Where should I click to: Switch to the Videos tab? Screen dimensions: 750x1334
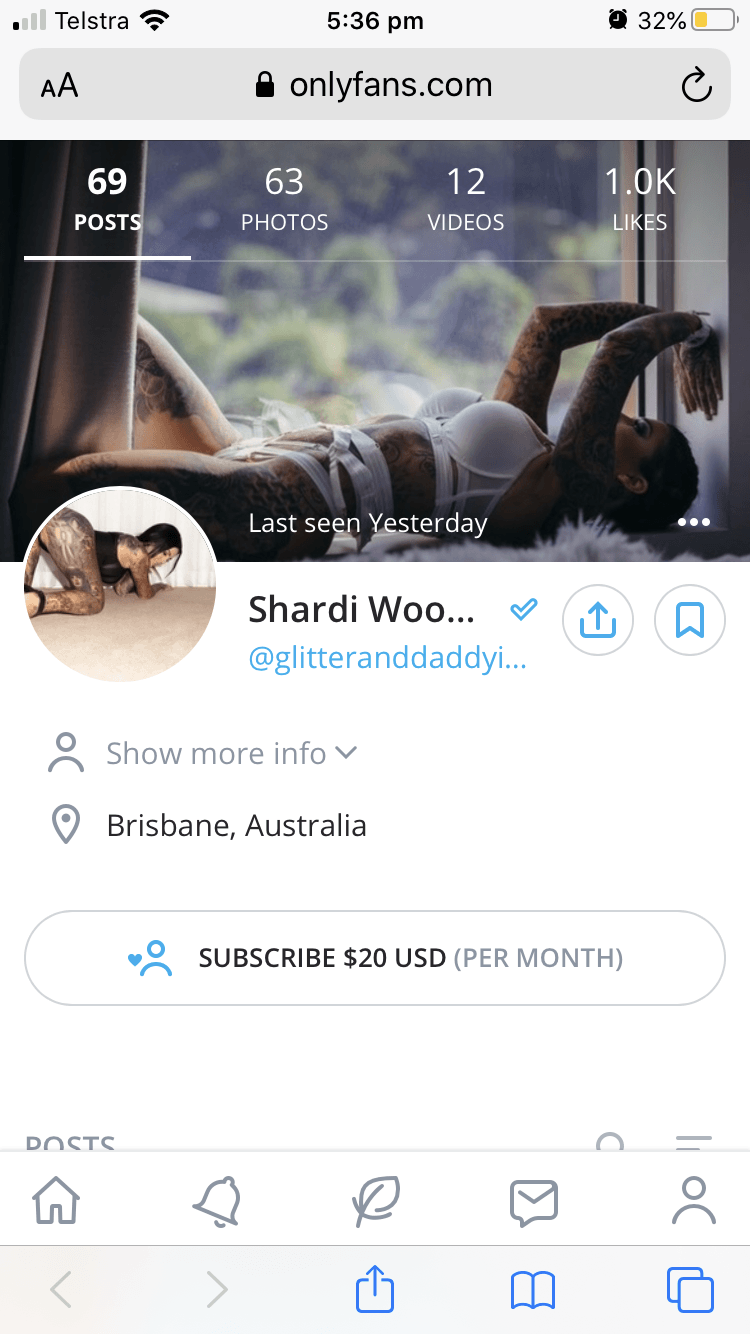coord(466,199)
